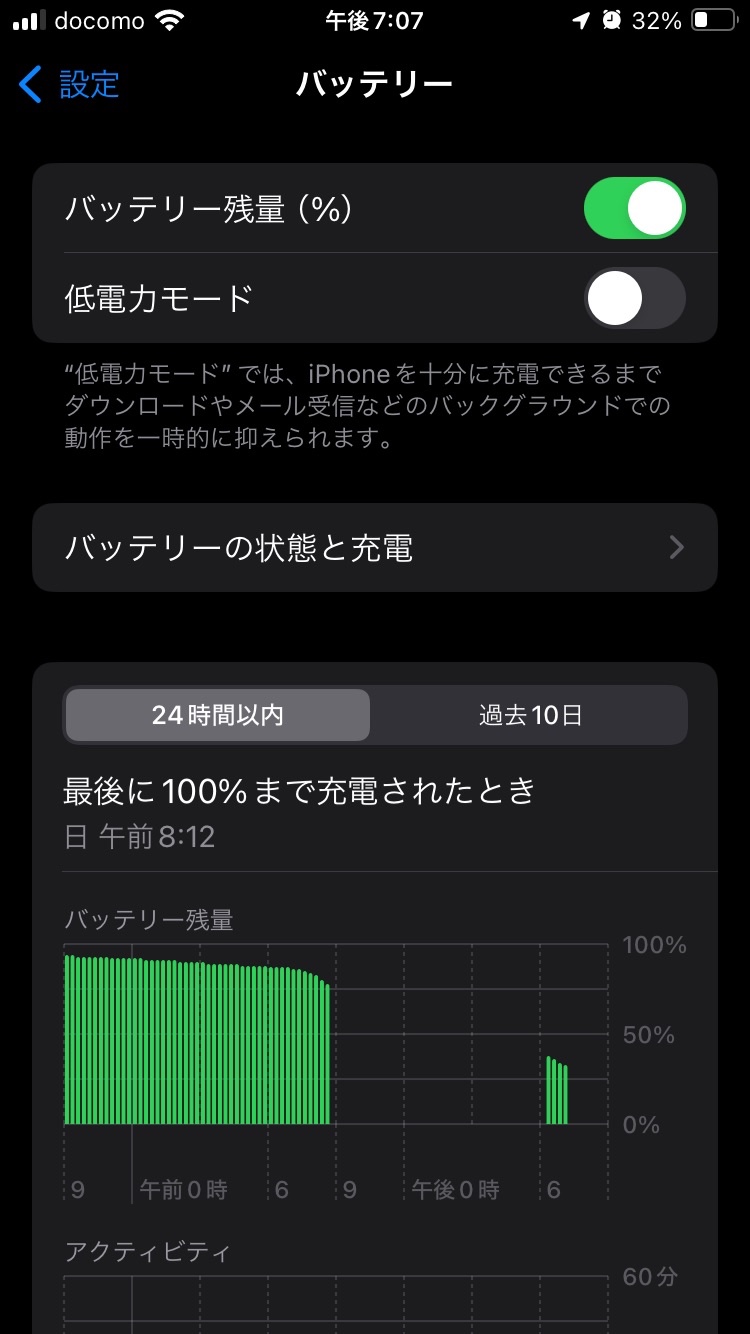Switch to 過去10日 view
The image size is (750, 1334).
[x=530, y=715]
